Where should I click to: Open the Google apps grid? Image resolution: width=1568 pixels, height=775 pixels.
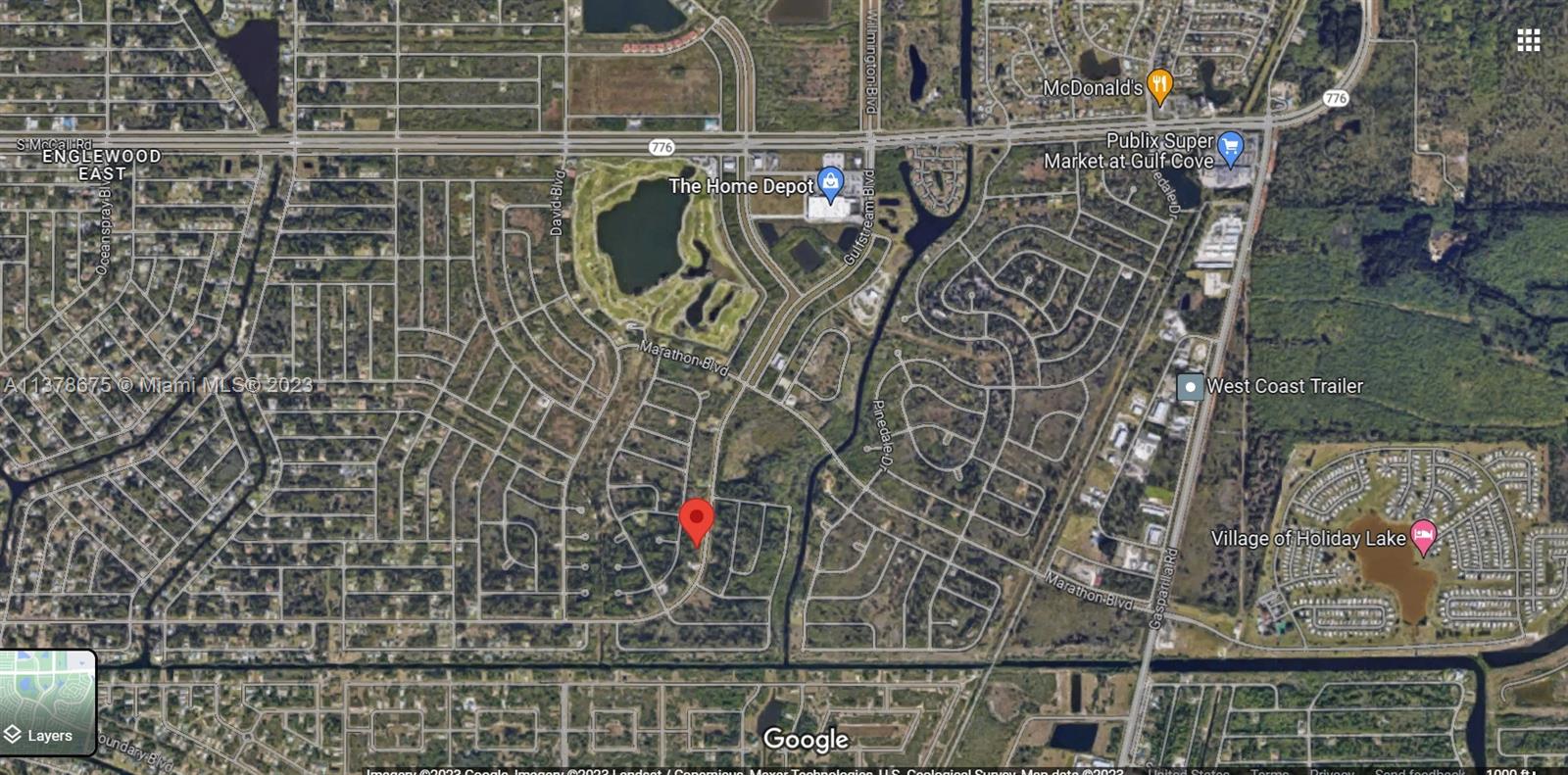[x=1528, y=40]
